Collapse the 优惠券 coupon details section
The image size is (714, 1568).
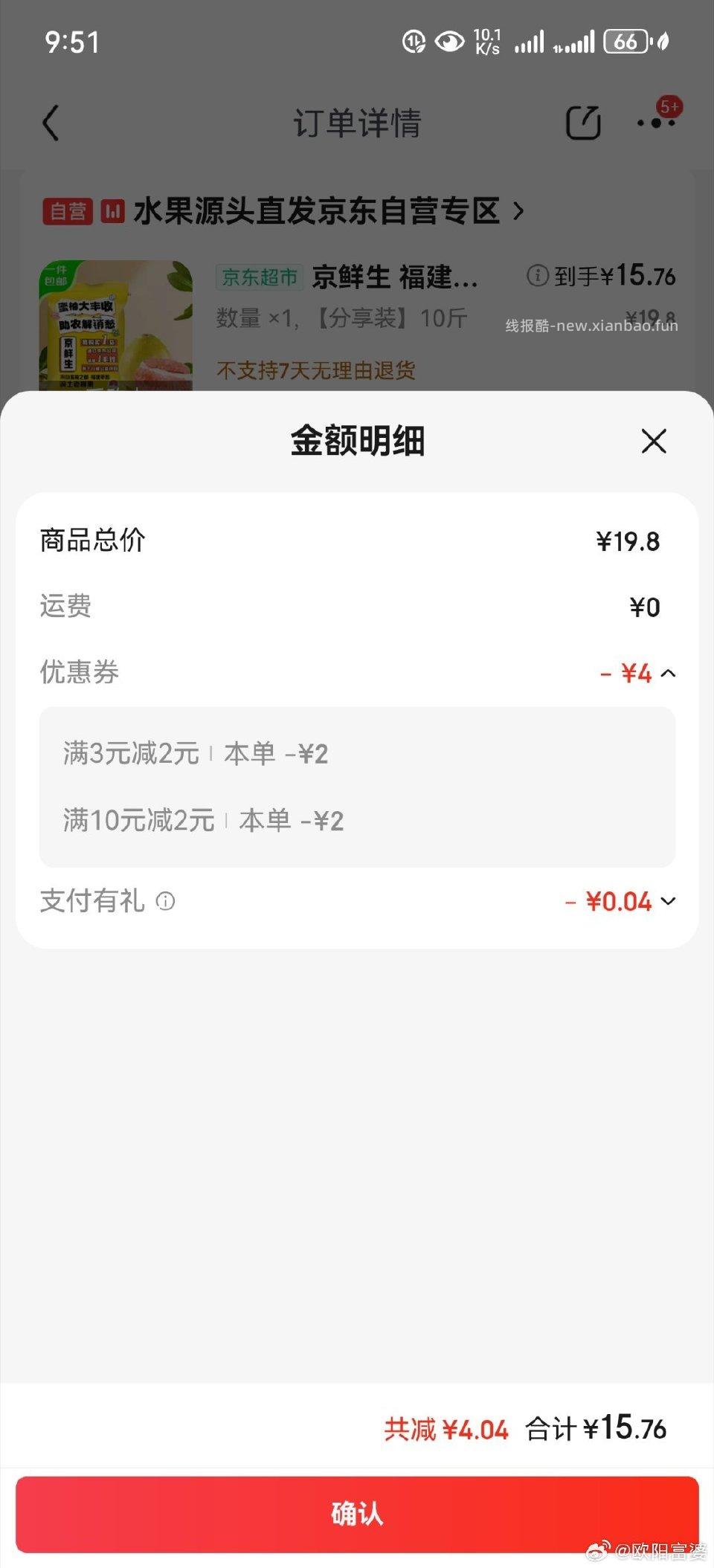point(669,673)
